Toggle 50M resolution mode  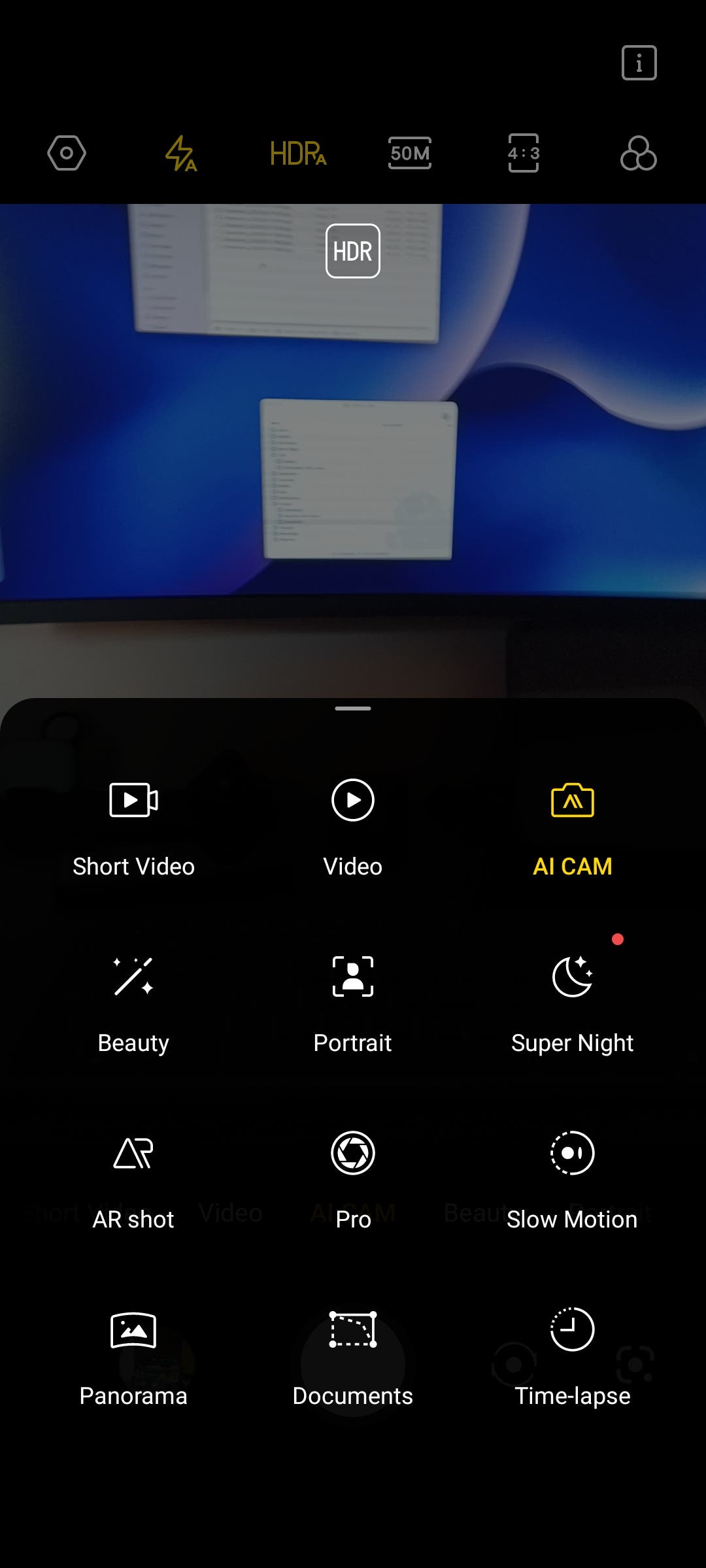410,153
